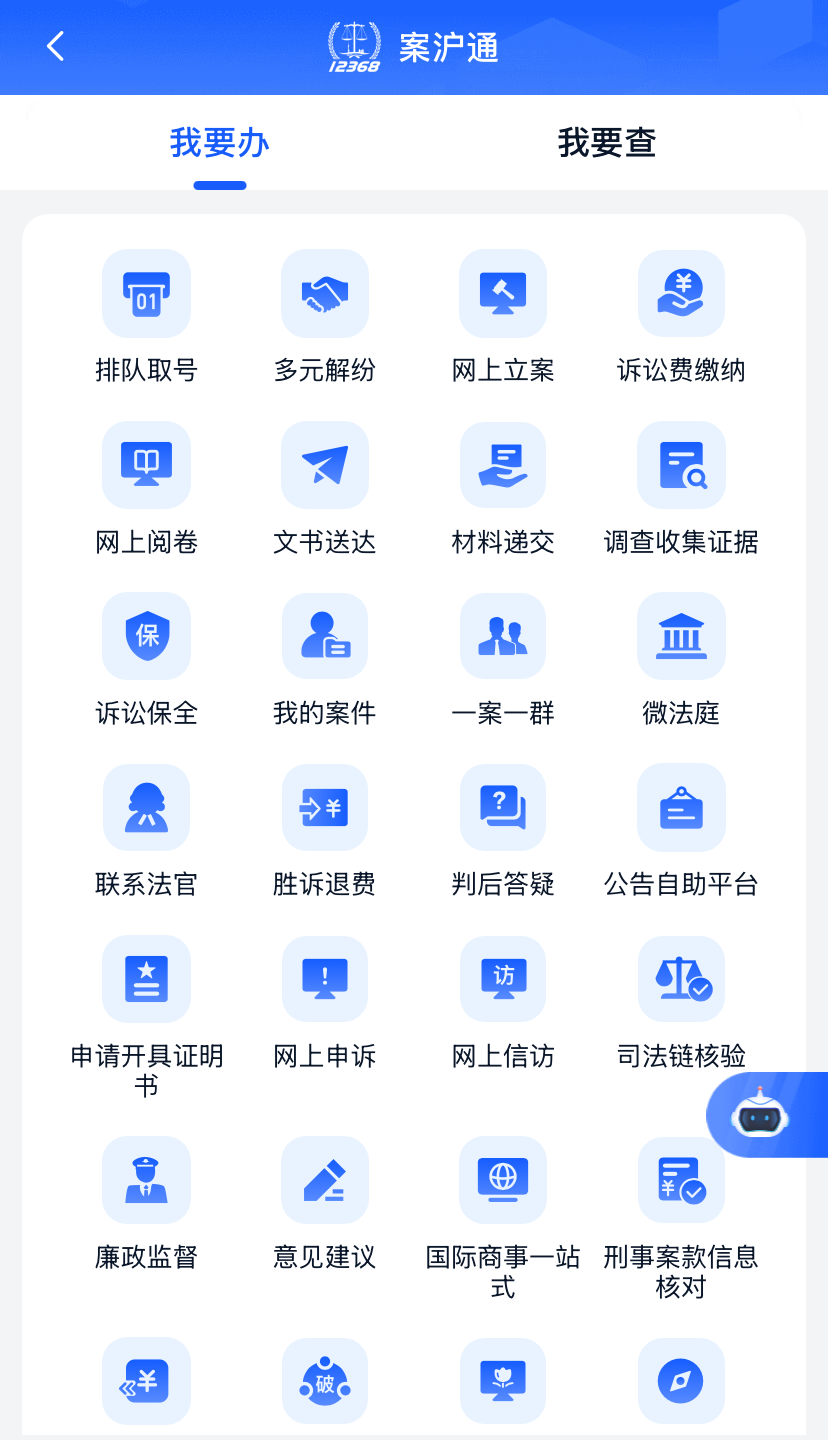Open 网上信访 online petition
This screenshot has width=828, height=1440.
[503, 980]
